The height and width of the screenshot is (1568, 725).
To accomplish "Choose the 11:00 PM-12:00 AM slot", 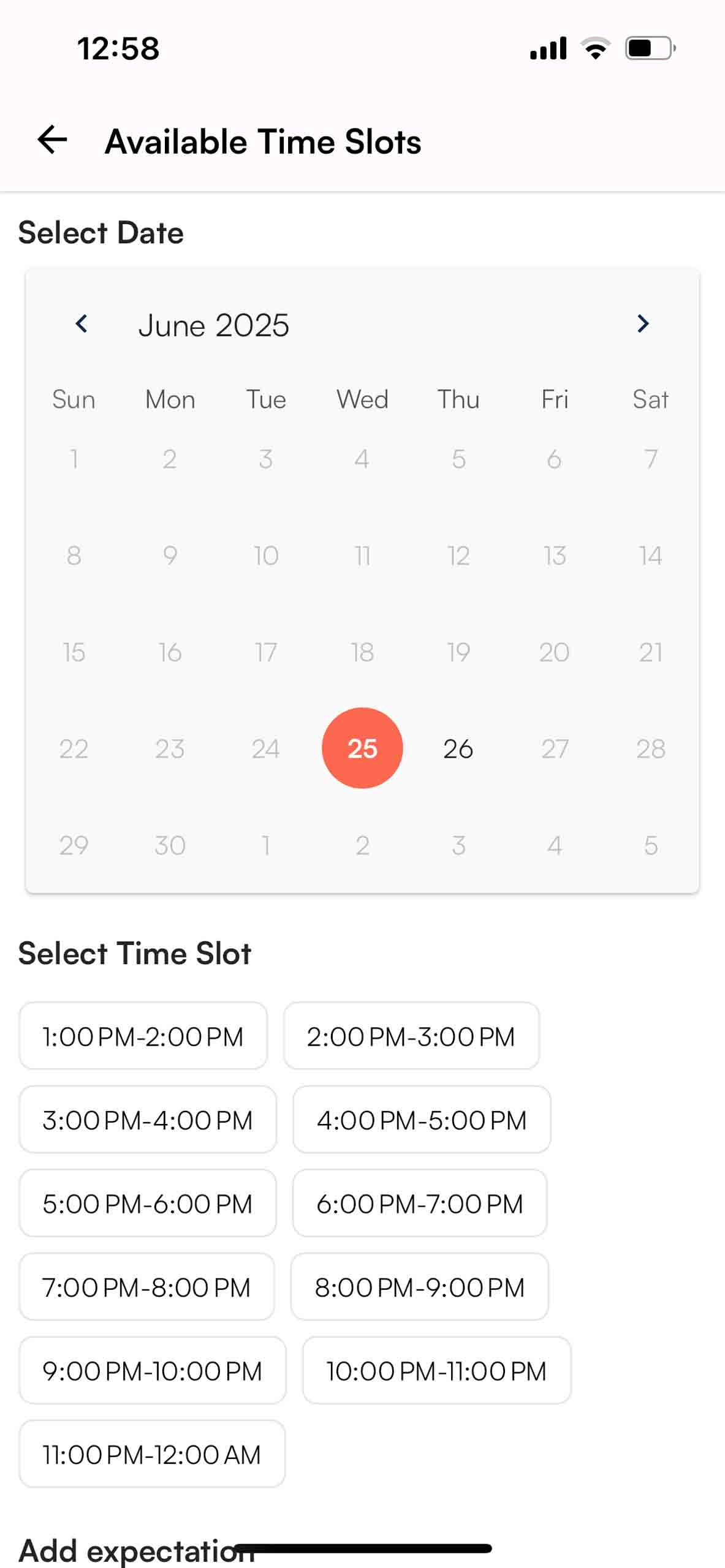I will tap(152, 1454).
